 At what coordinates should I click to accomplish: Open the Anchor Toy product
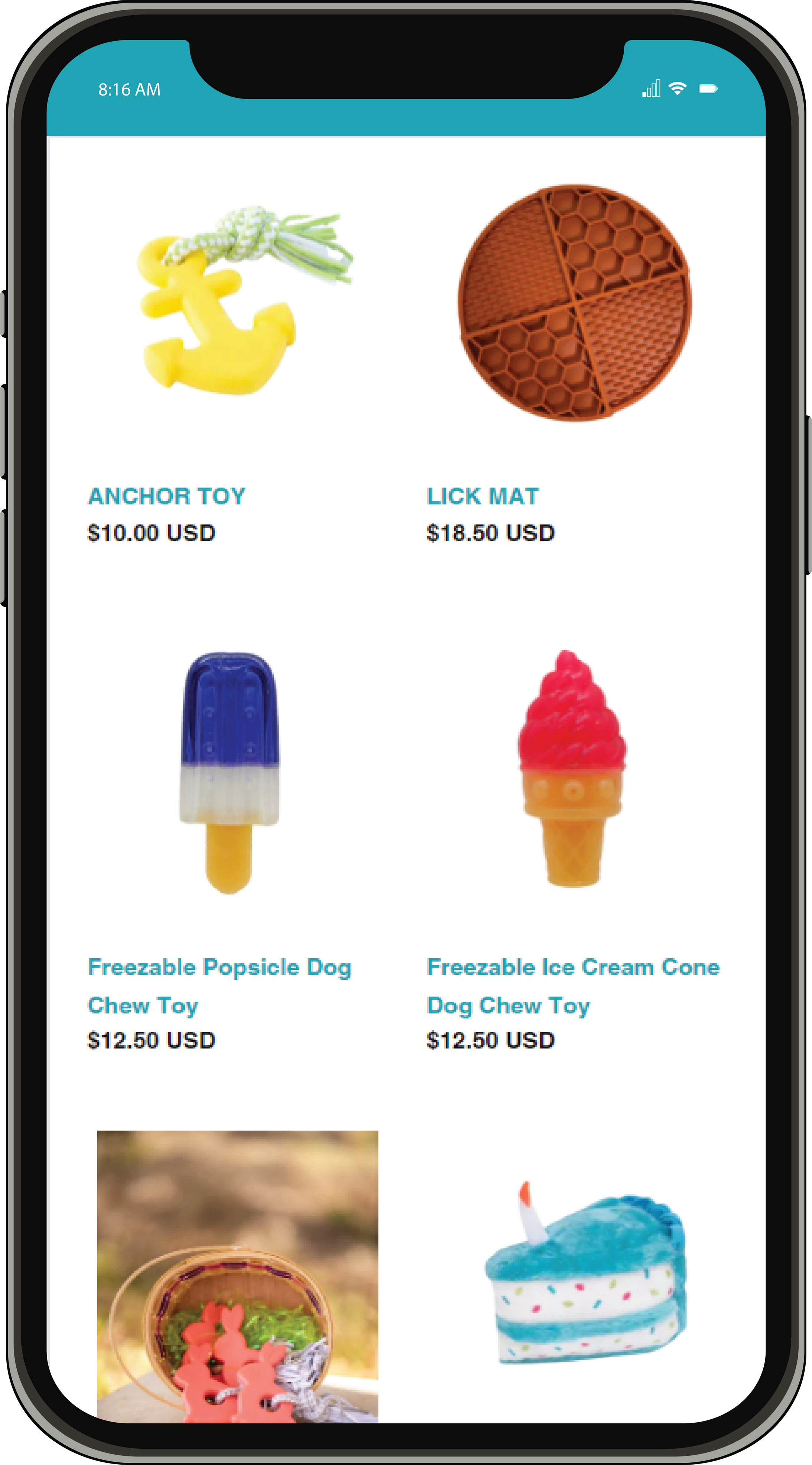167,496
